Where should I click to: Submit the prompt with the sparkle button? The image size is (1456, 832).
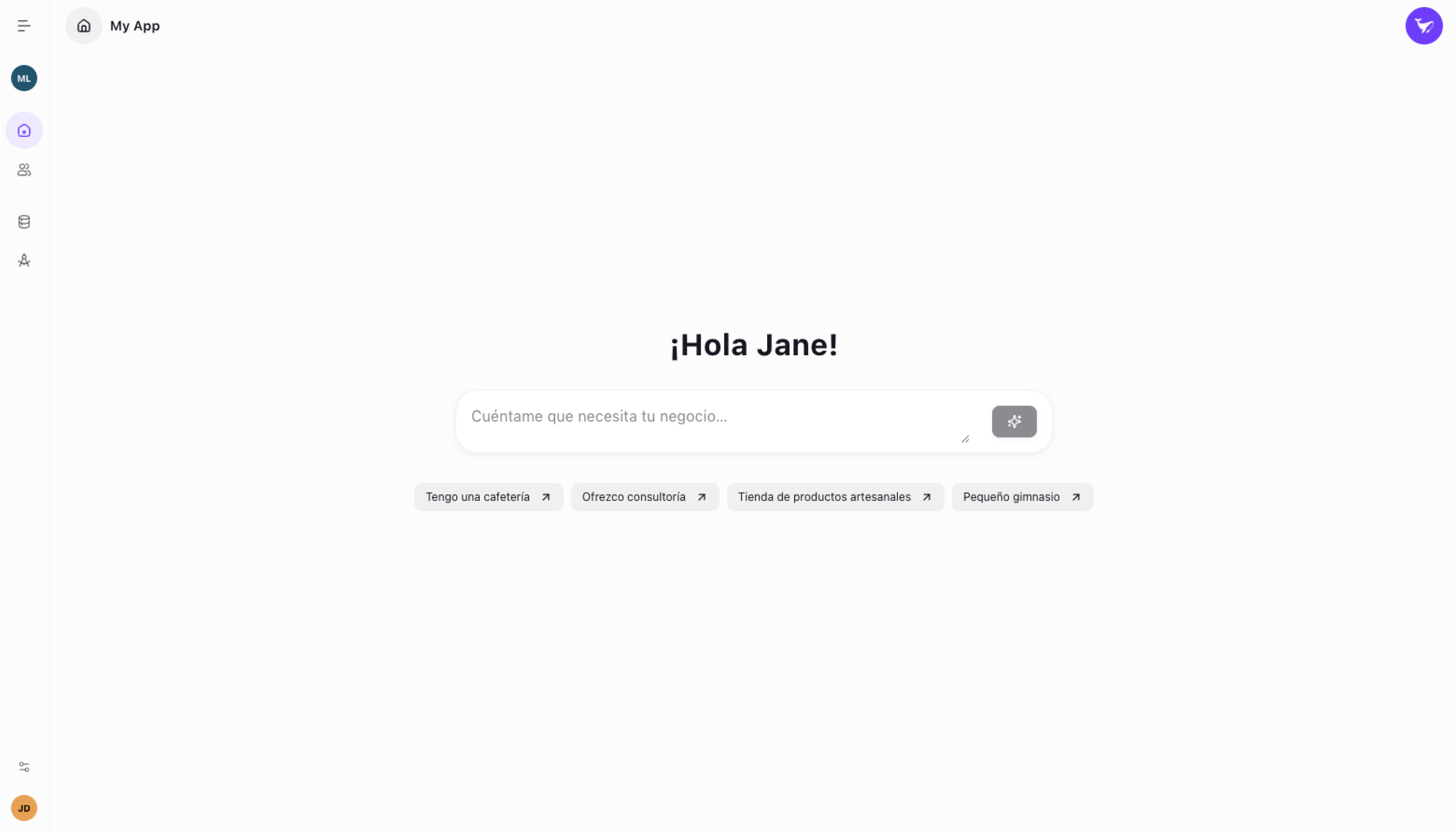coord(1014,422)
